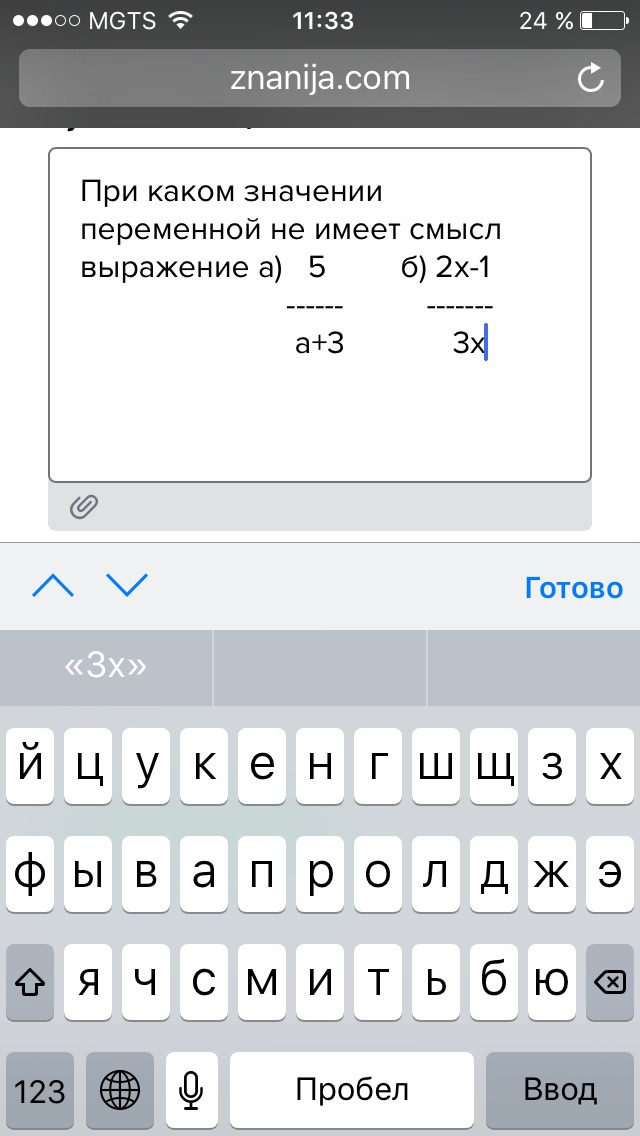The width and height of the screenshot is (640, 1136).
Task: Tap the Пробел space bar
Action: pos(352,1090)
